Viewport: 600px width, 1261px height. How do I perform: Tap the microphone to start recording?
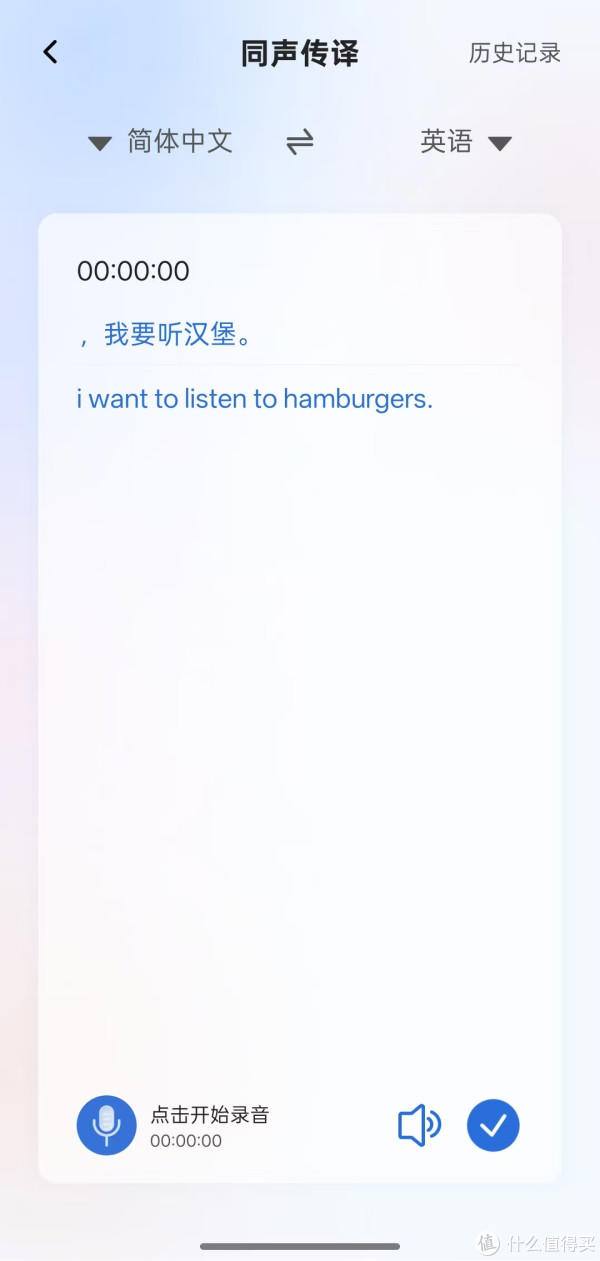tap(106, 1125)
